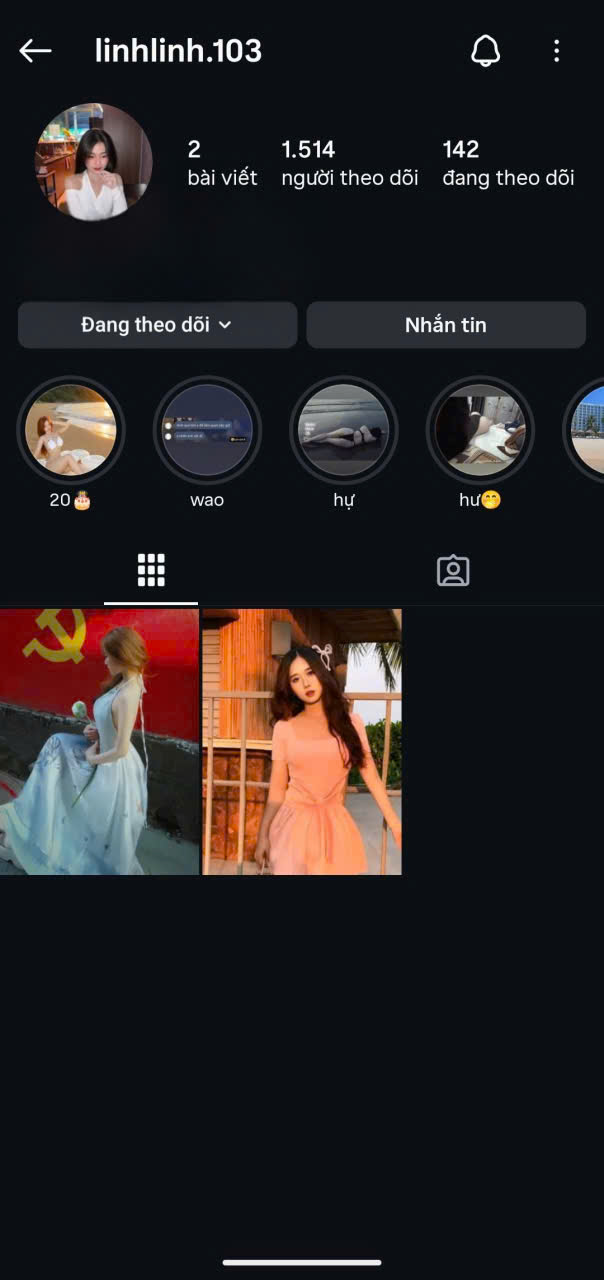Tap the Nhắn tin button

pyautogui.click(x=446, y=325)
